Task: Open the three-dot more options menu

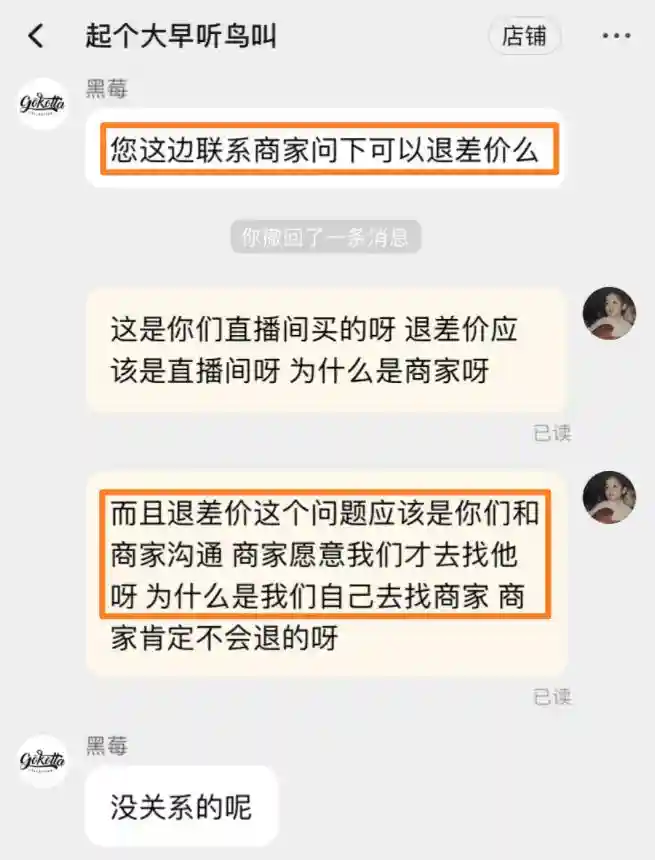Action: point(616,37)
